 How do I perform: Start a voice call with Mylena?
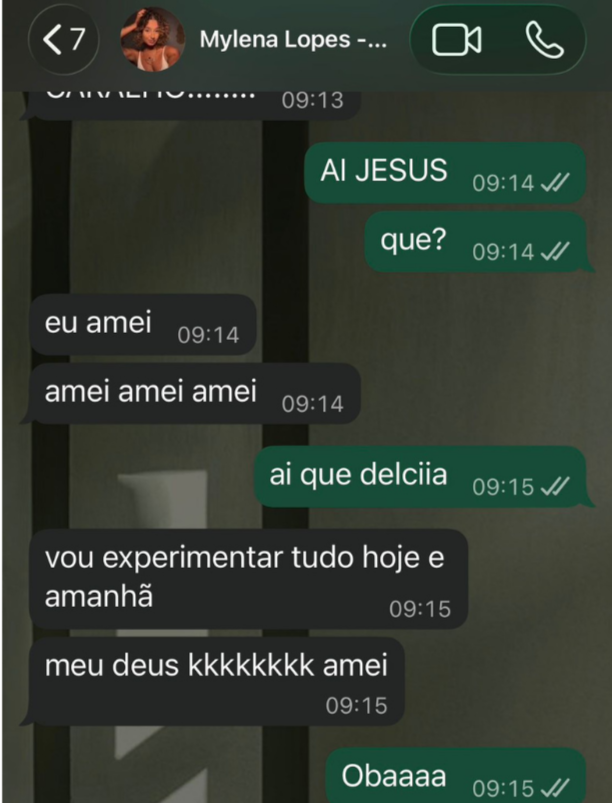543,40
